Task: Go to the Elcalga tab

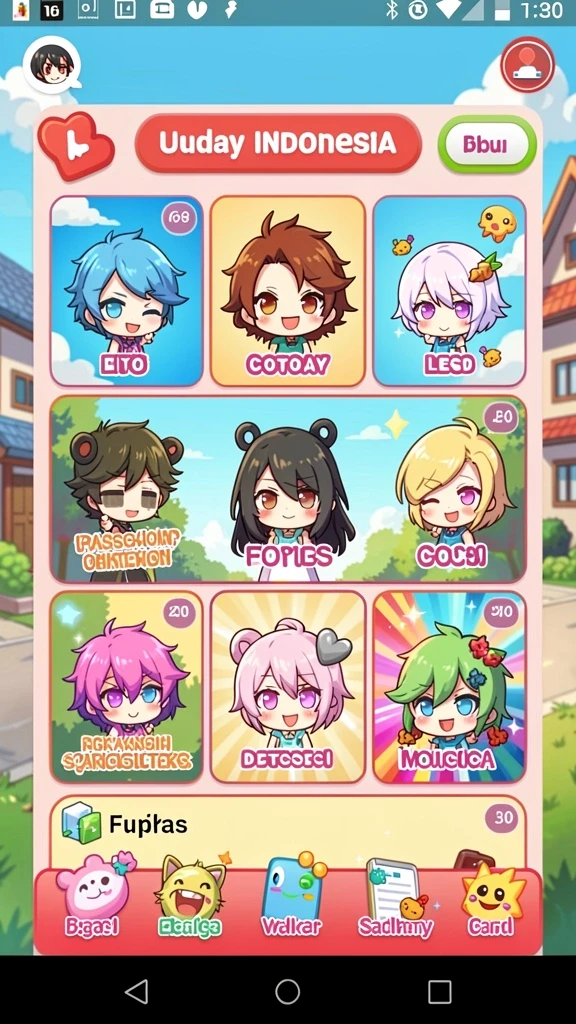Action: (190, 898)
